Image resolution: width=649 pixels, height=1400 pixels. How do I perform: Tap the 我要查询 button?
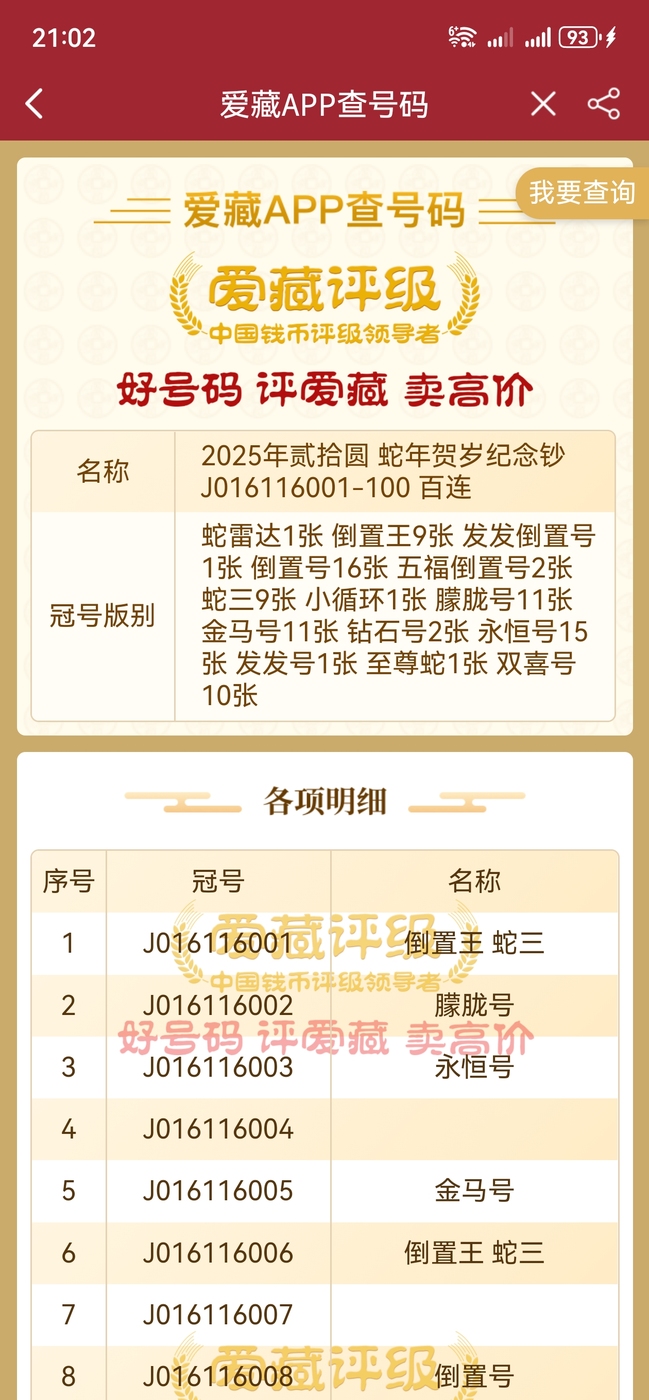(578, 192)
